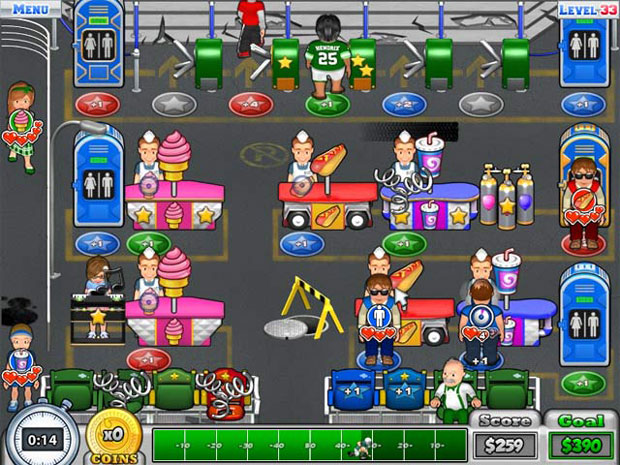The width and height of the screenshot is (620, 465).
Task: Open the Menu button
Action: click(30, 9)
